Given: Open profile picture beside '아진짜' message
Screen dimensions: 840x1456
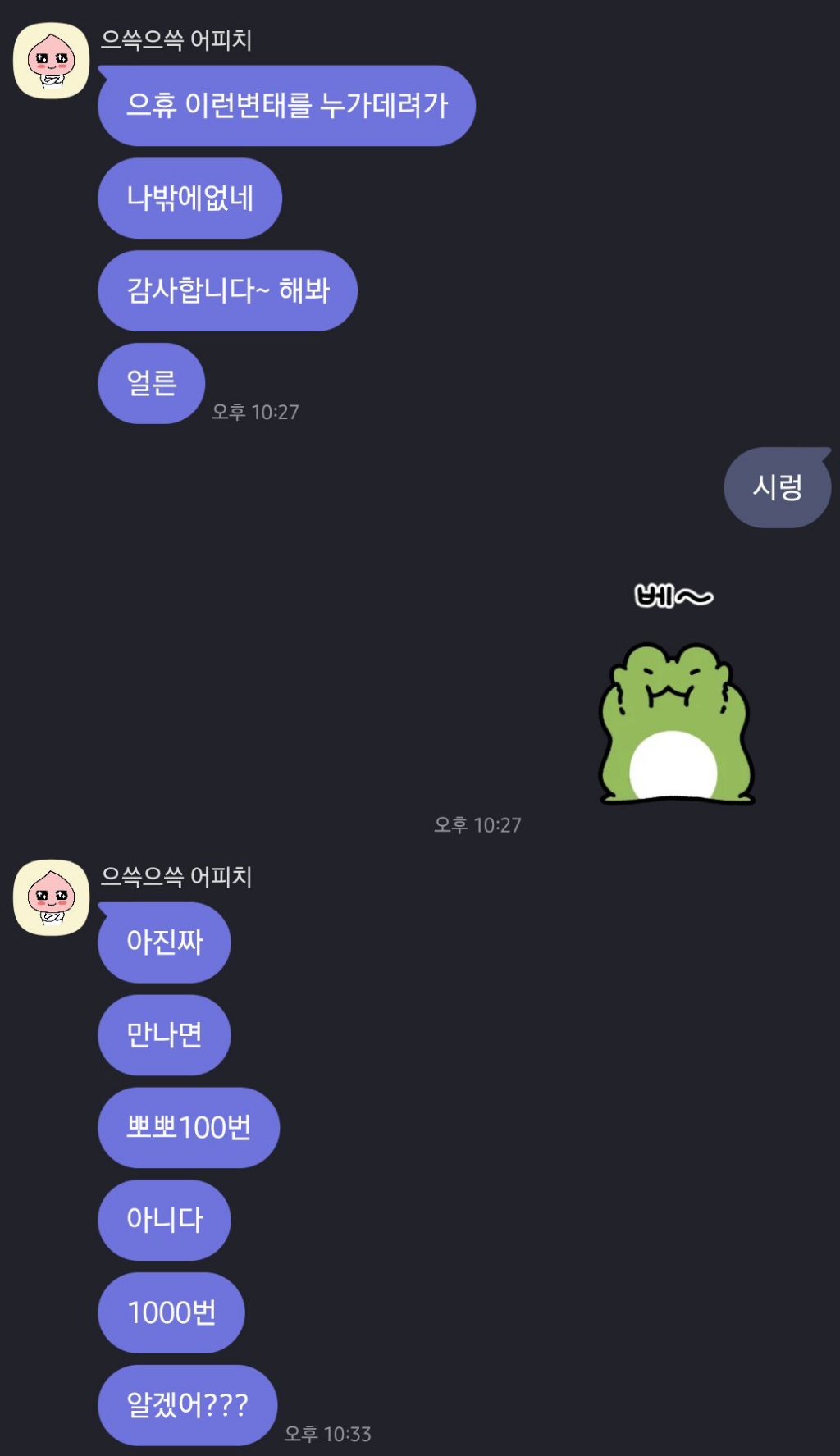Looking at the screenshot, I should [51, 898].
